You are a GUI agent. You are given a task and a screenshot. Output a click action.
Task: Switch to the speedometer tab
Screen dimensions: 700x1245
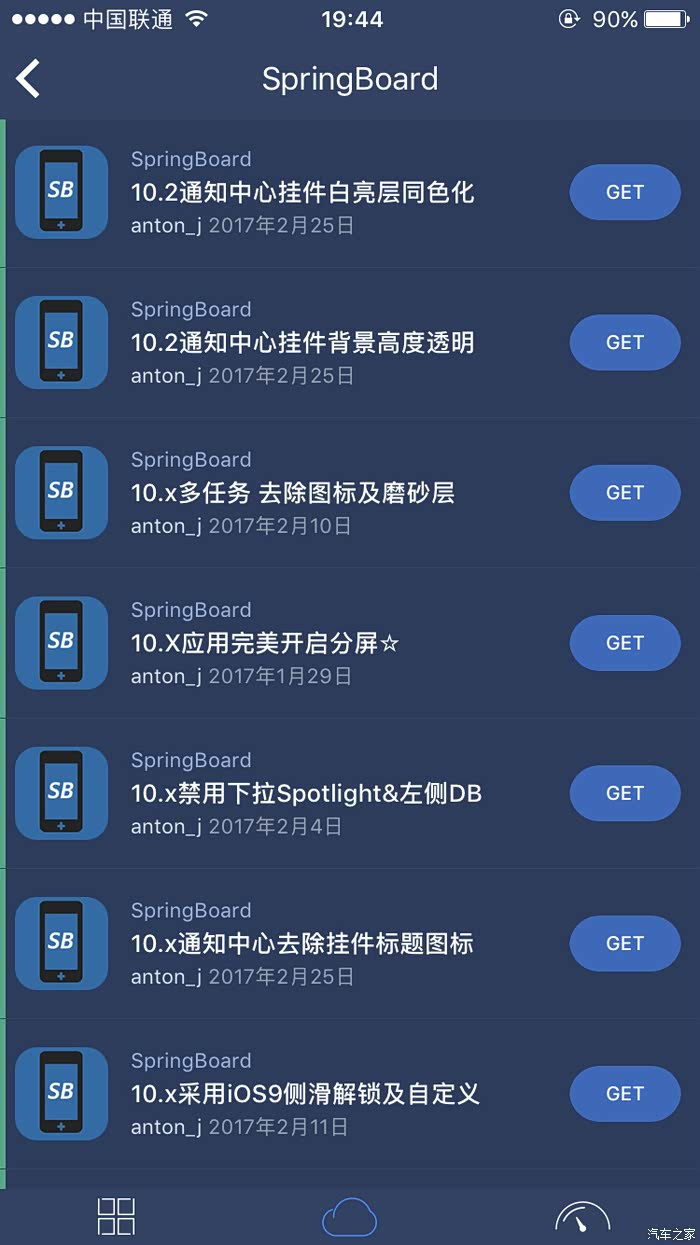[x=582, y=1217]
